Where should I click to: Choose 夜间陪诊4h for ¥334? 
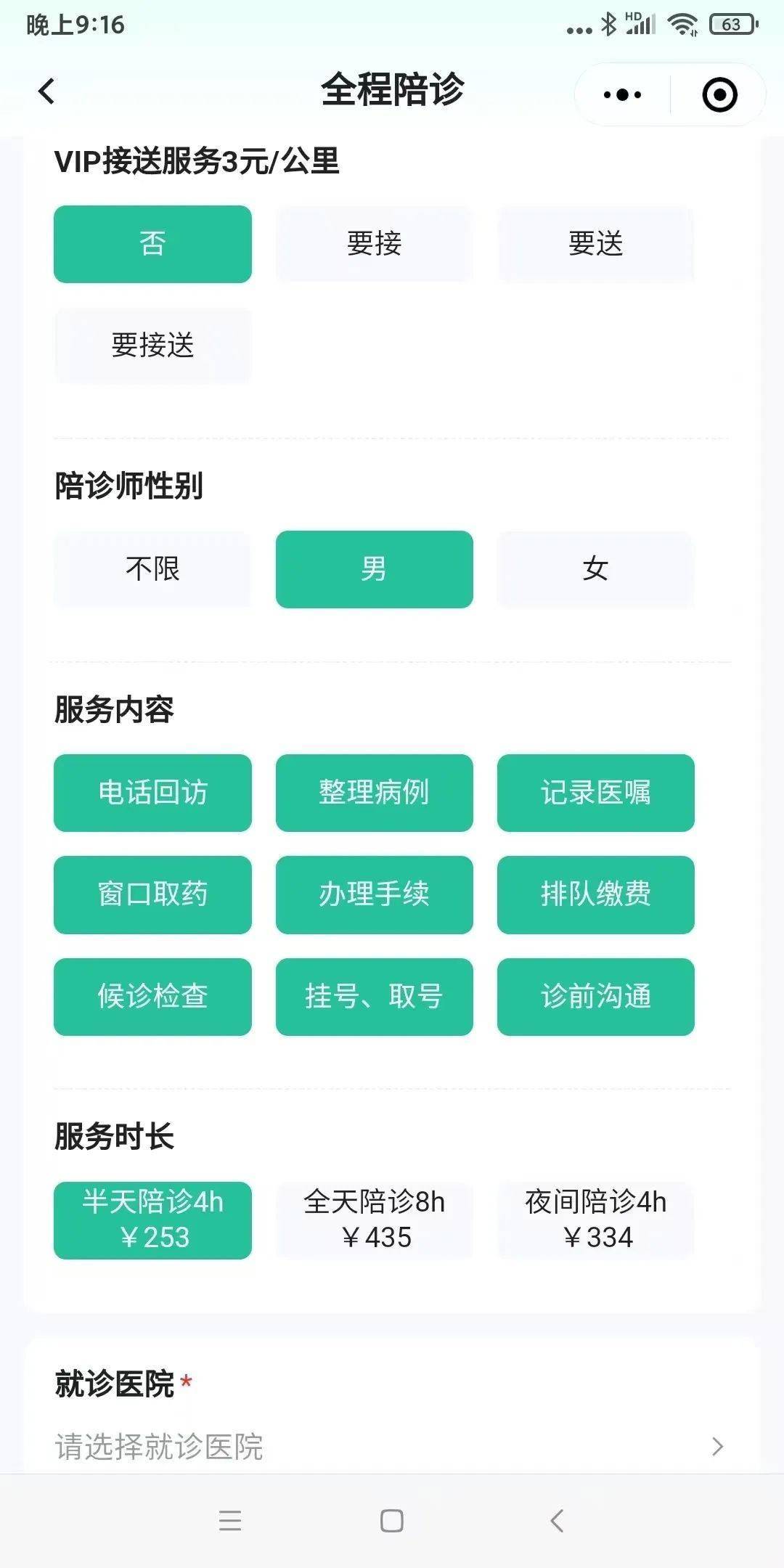(x=595, y=1220)
